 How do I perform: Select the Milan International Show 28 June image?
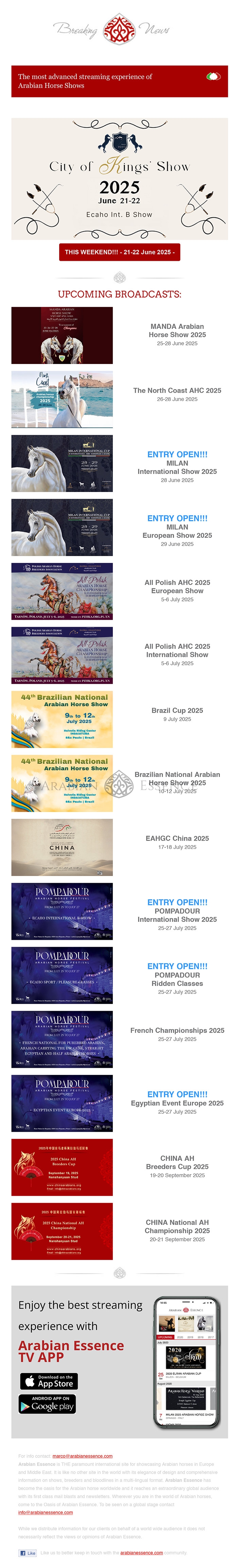(x=62, y=463)
